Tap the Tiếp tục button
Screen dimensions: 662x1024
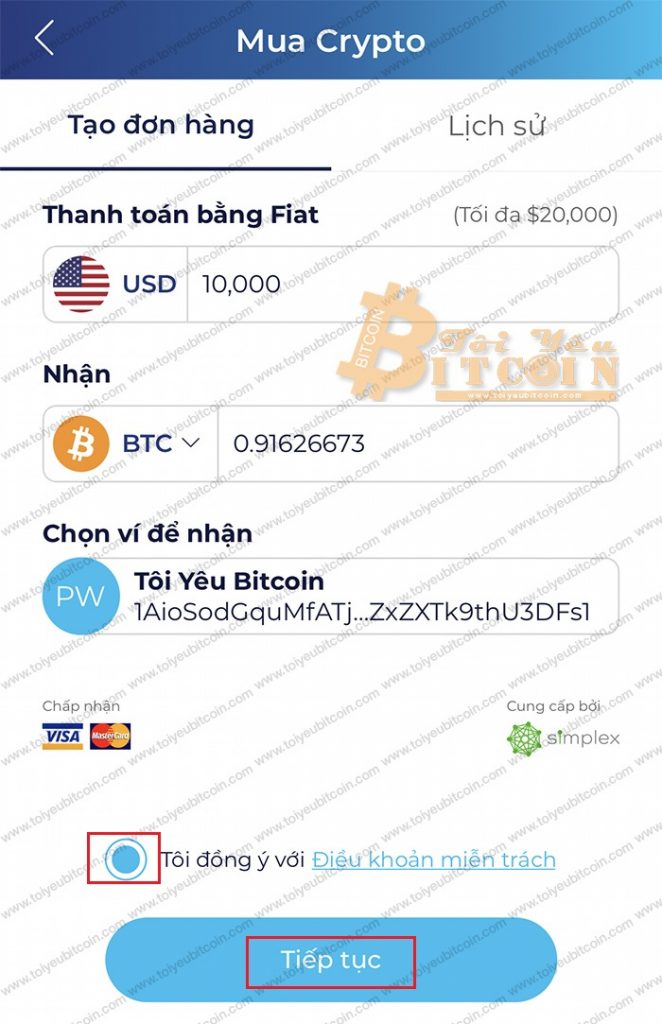click(330, 960)
